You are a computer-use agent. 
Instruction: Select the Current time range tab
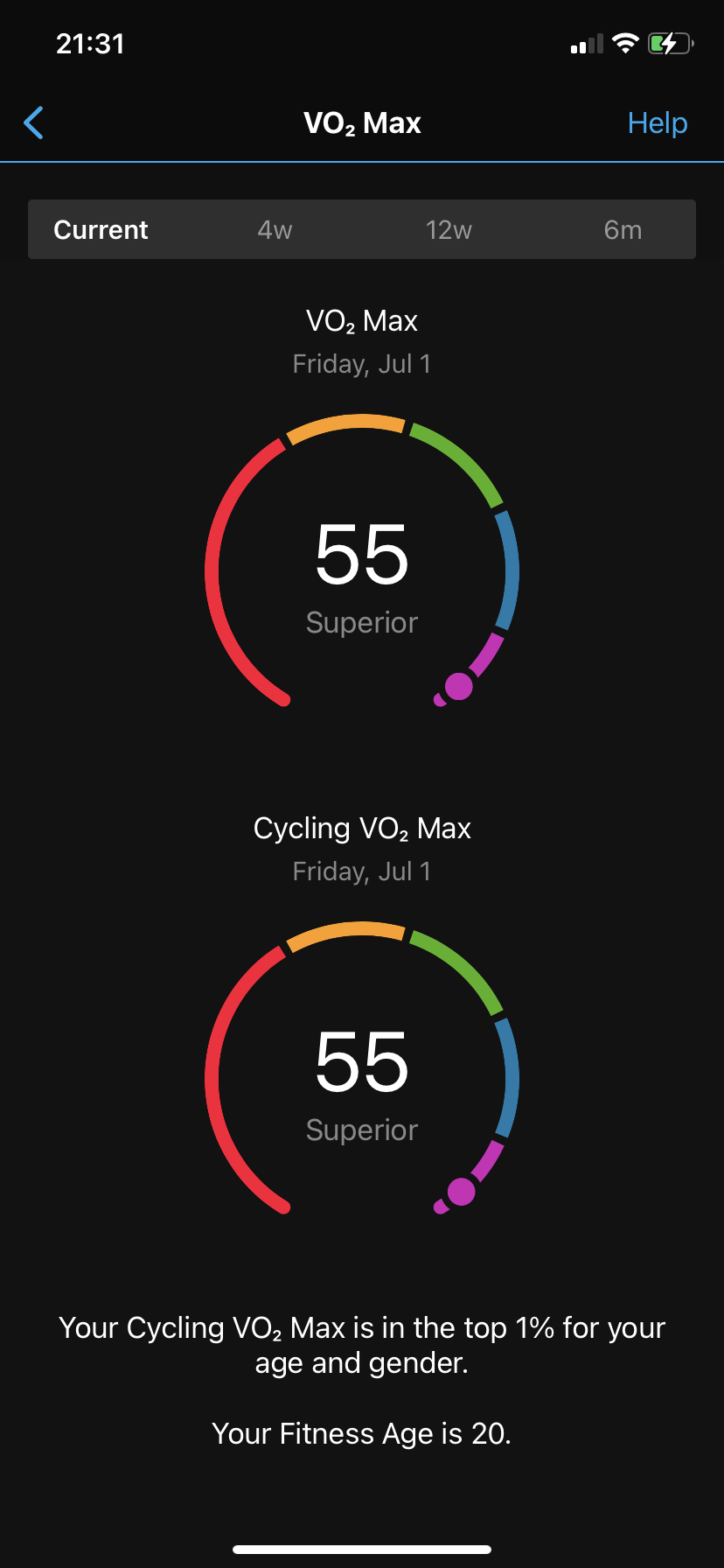[101, 230]
